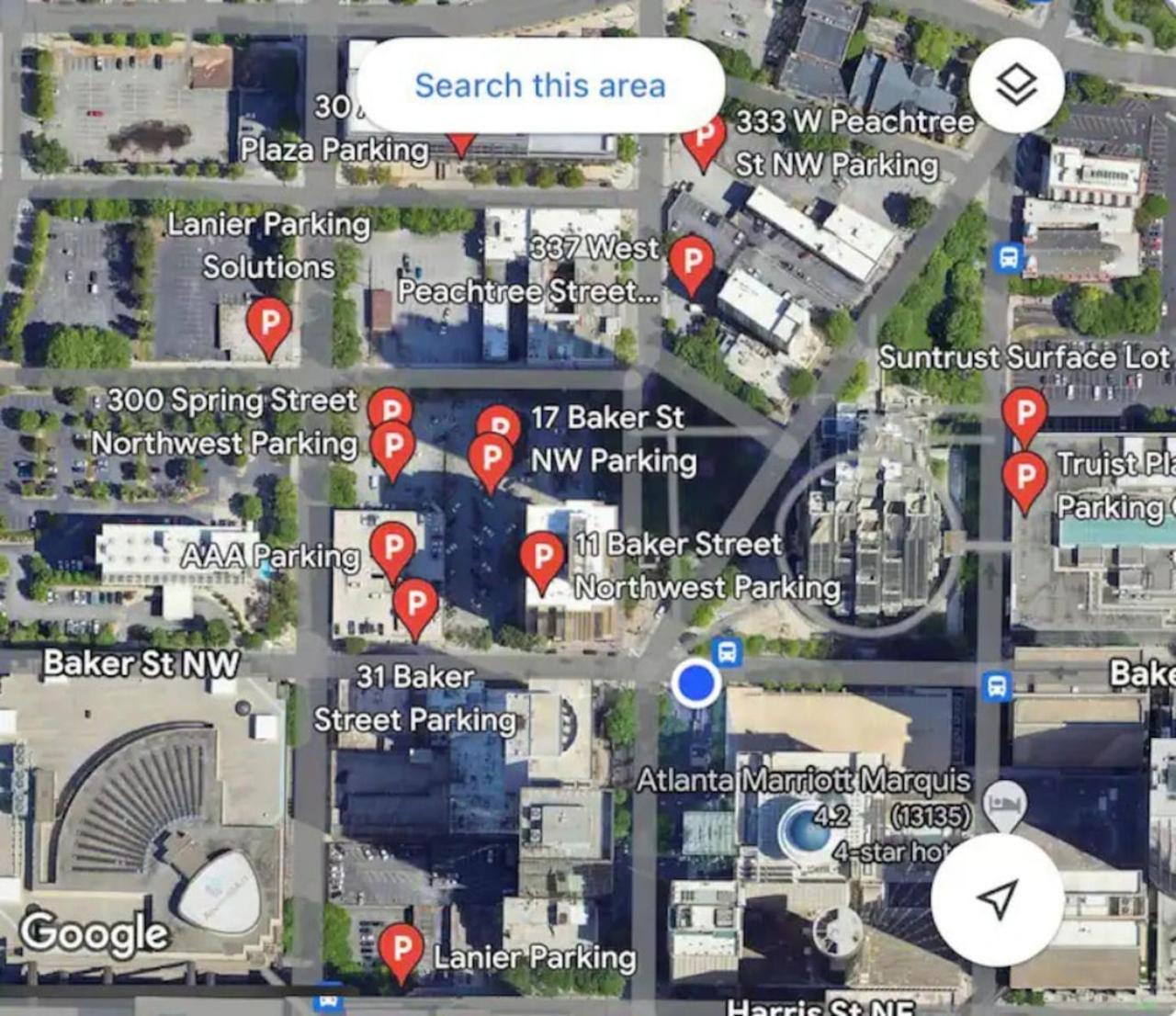The image size is (1176, 1016).
Task: Select the Lanier Parking pin near Harris St
Action: (401, 949)
